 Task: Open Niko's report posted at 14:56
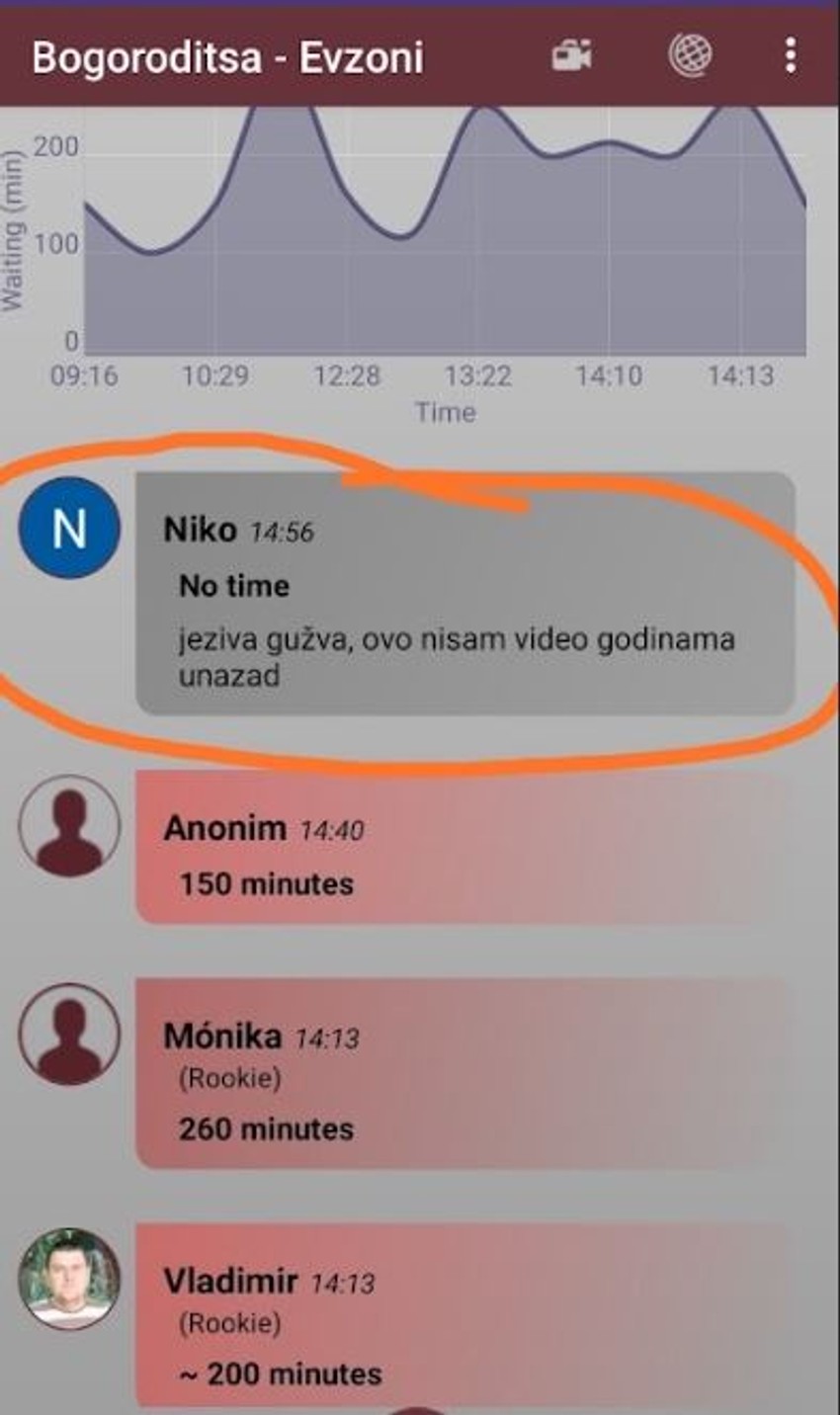coord(464,593)
